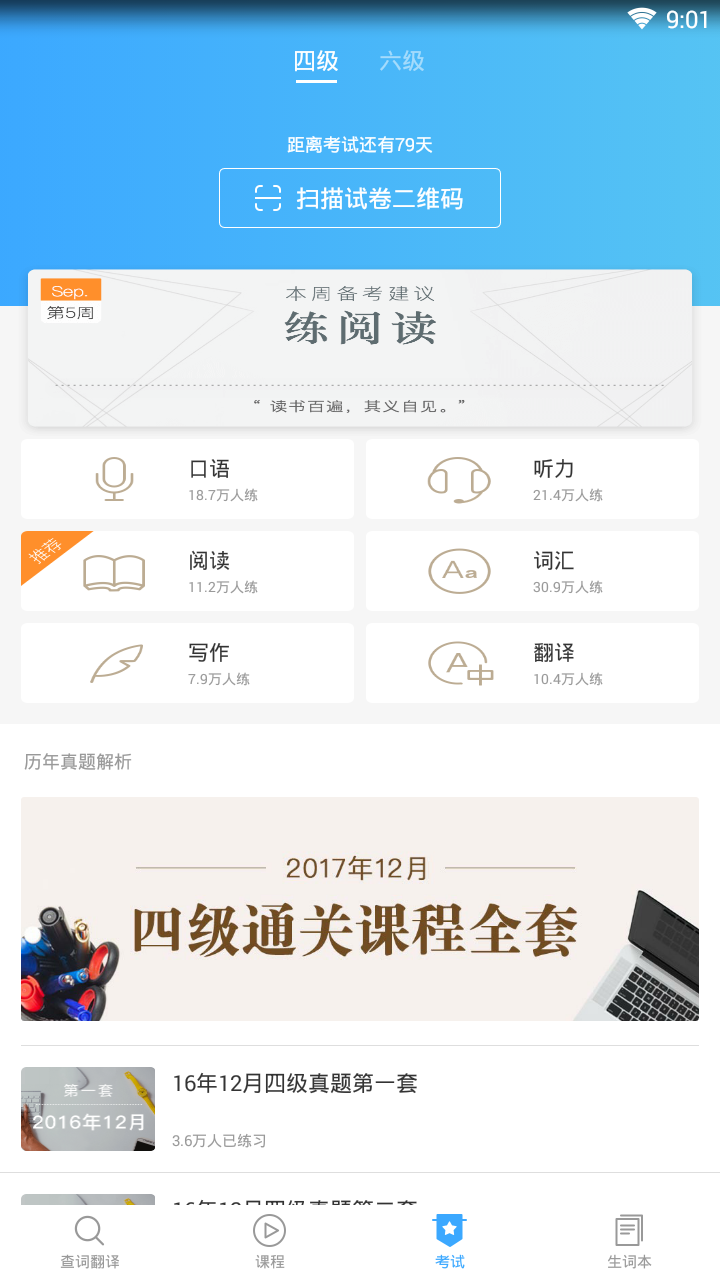720x1280 pixels.
Task: Open 词汇 practice
Action: [532, 571]
